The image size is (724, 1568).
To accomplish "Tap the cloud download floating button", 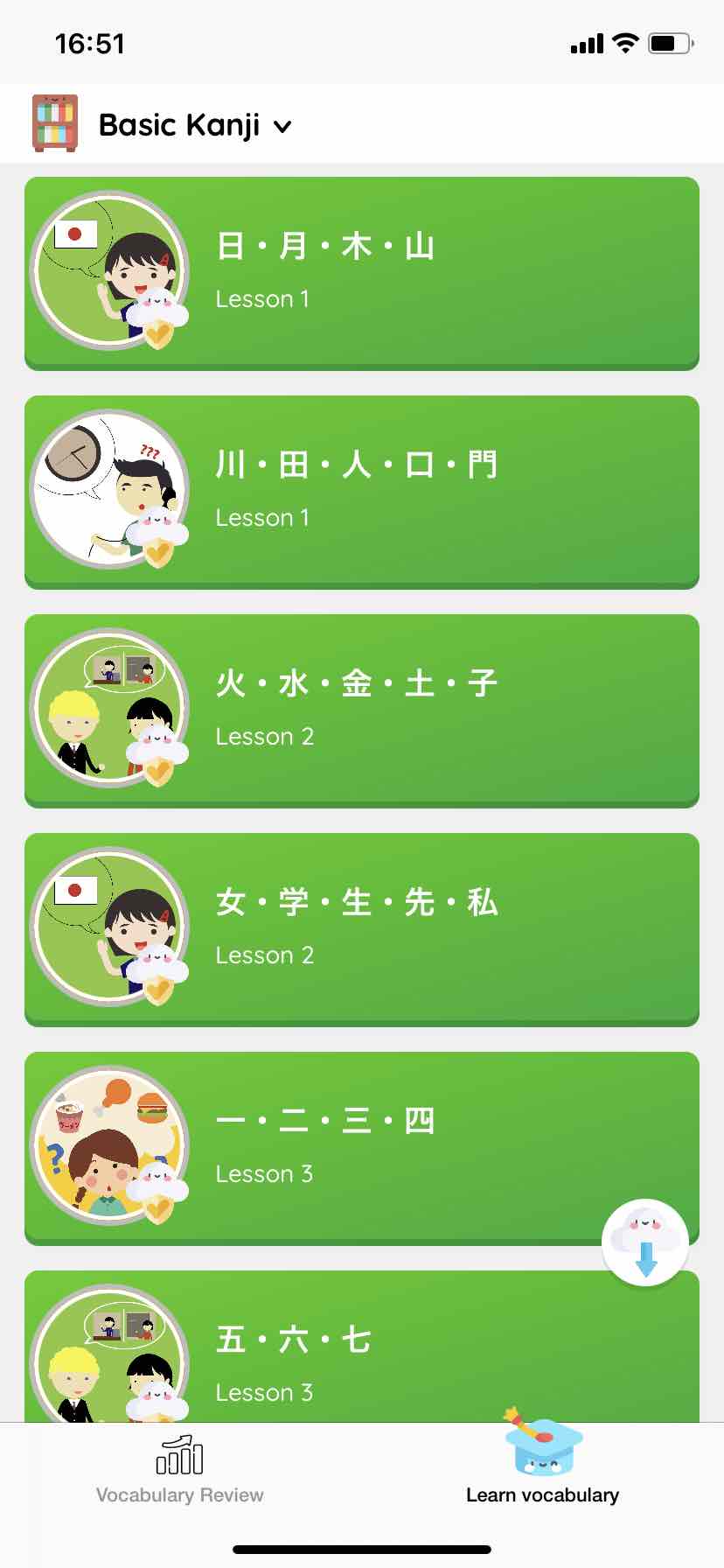I will 645,1242.
